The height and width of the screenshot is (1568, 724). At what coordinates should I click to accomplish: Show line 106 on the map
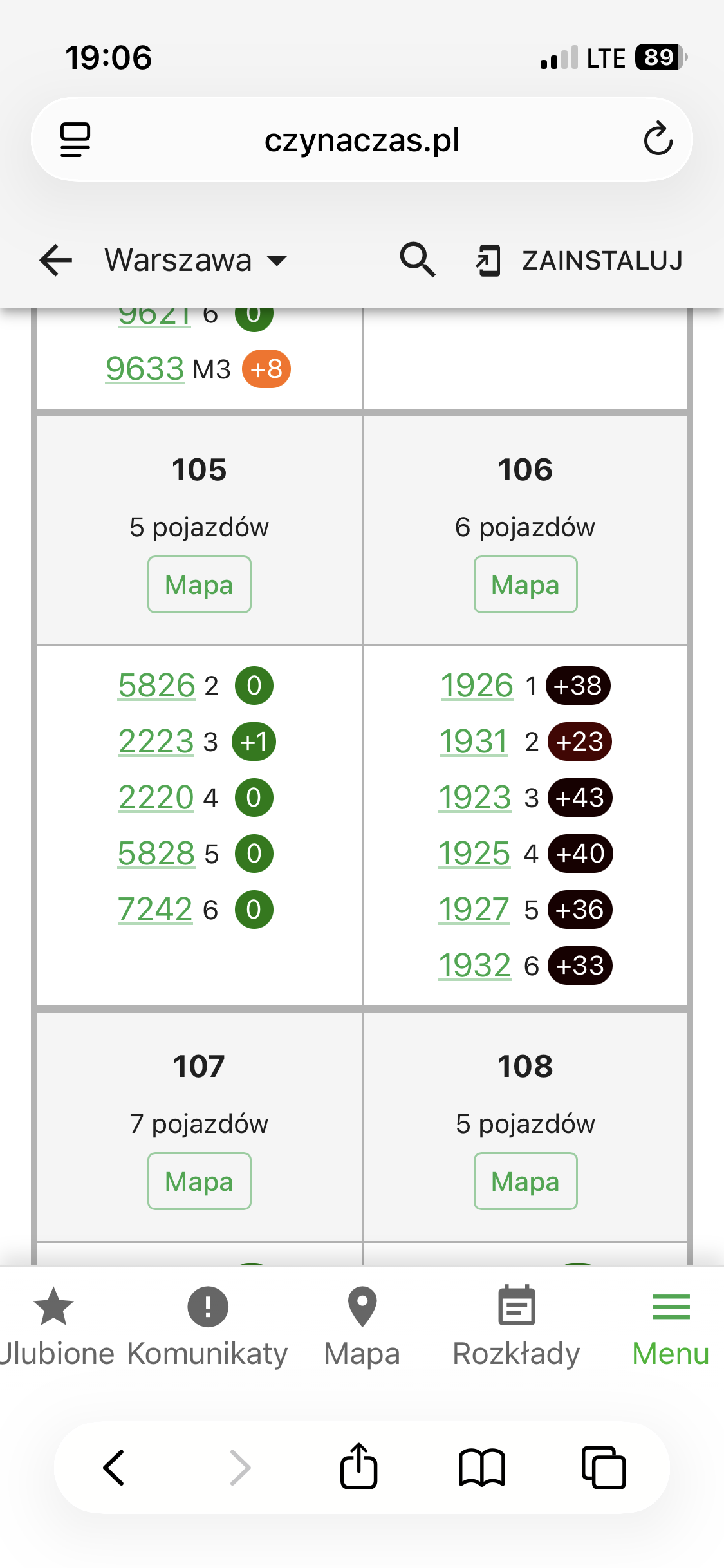[x=526, y=584]
